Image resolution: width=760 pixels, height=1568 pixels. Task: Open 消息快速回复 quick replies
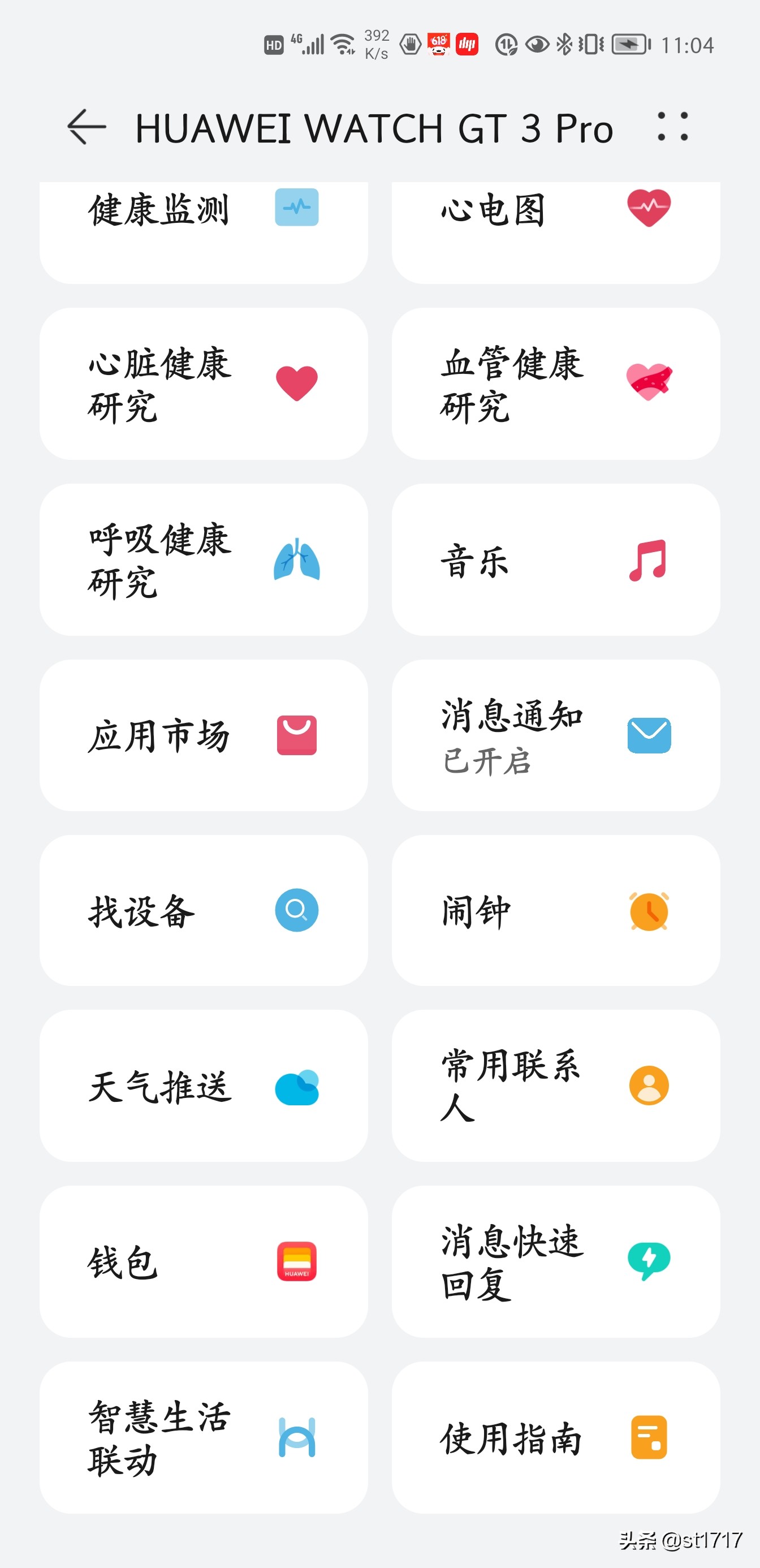(555, 1261)
